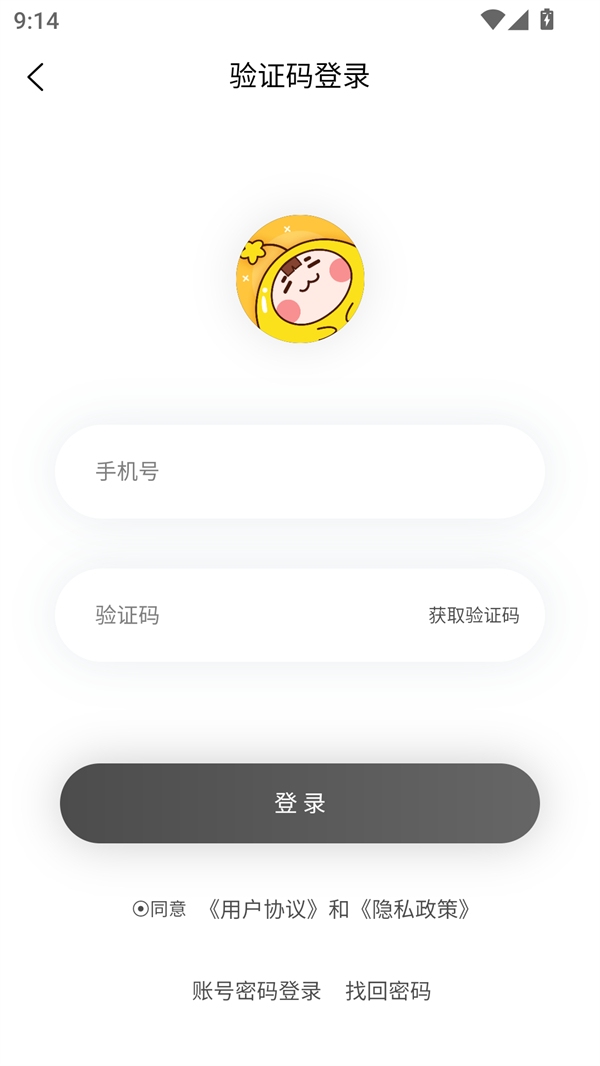This screenshot has width=600, height=1066.
Task: Request a code via 获取验证码
Action: tap(473, 615)
